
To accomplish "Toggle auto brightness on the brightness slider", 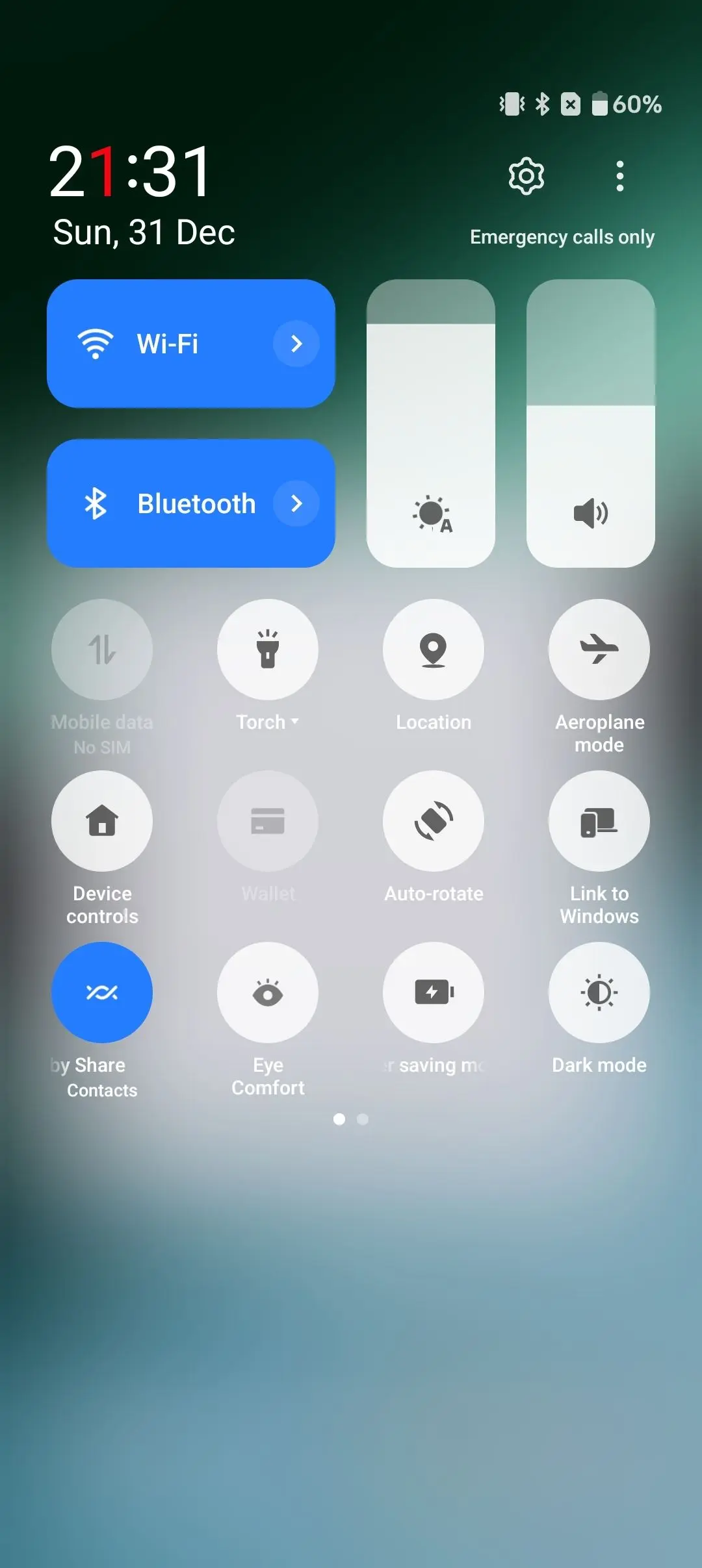I will [432, 514].
